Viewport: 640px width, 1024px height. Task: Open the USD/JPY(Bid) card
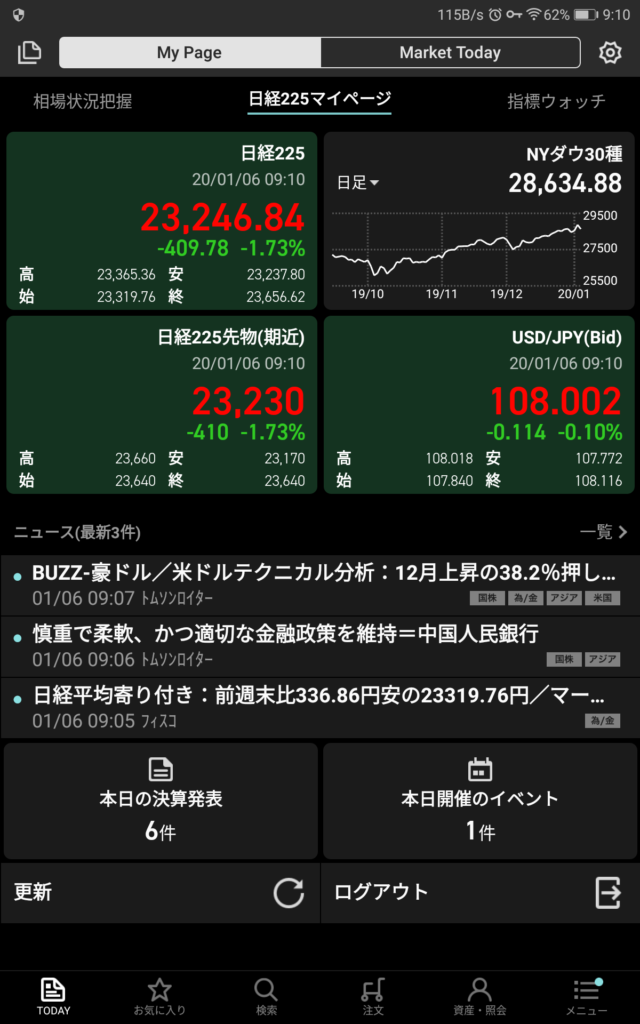pyautogui.click(x=480, y=405)
